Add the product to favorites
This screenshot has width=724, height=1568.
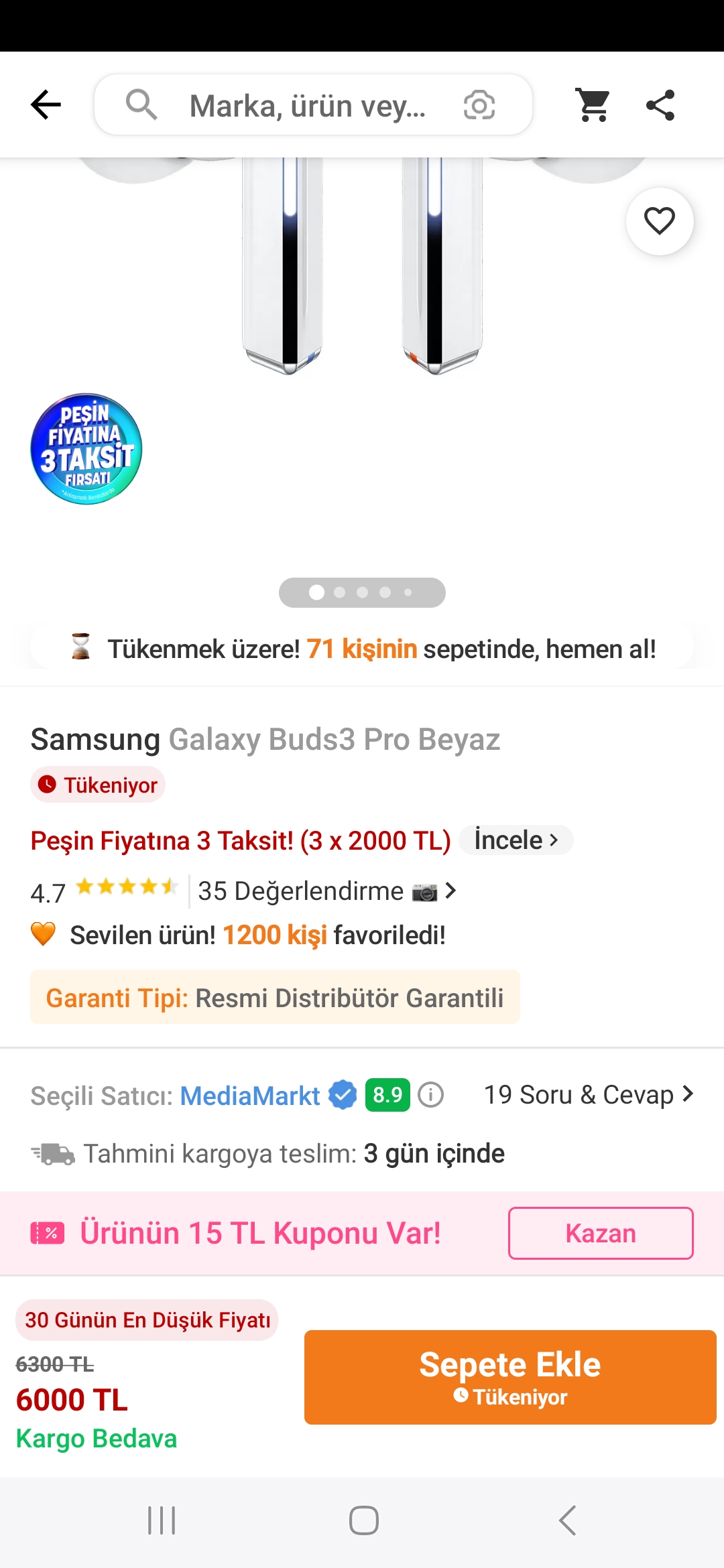pos(660,221)
